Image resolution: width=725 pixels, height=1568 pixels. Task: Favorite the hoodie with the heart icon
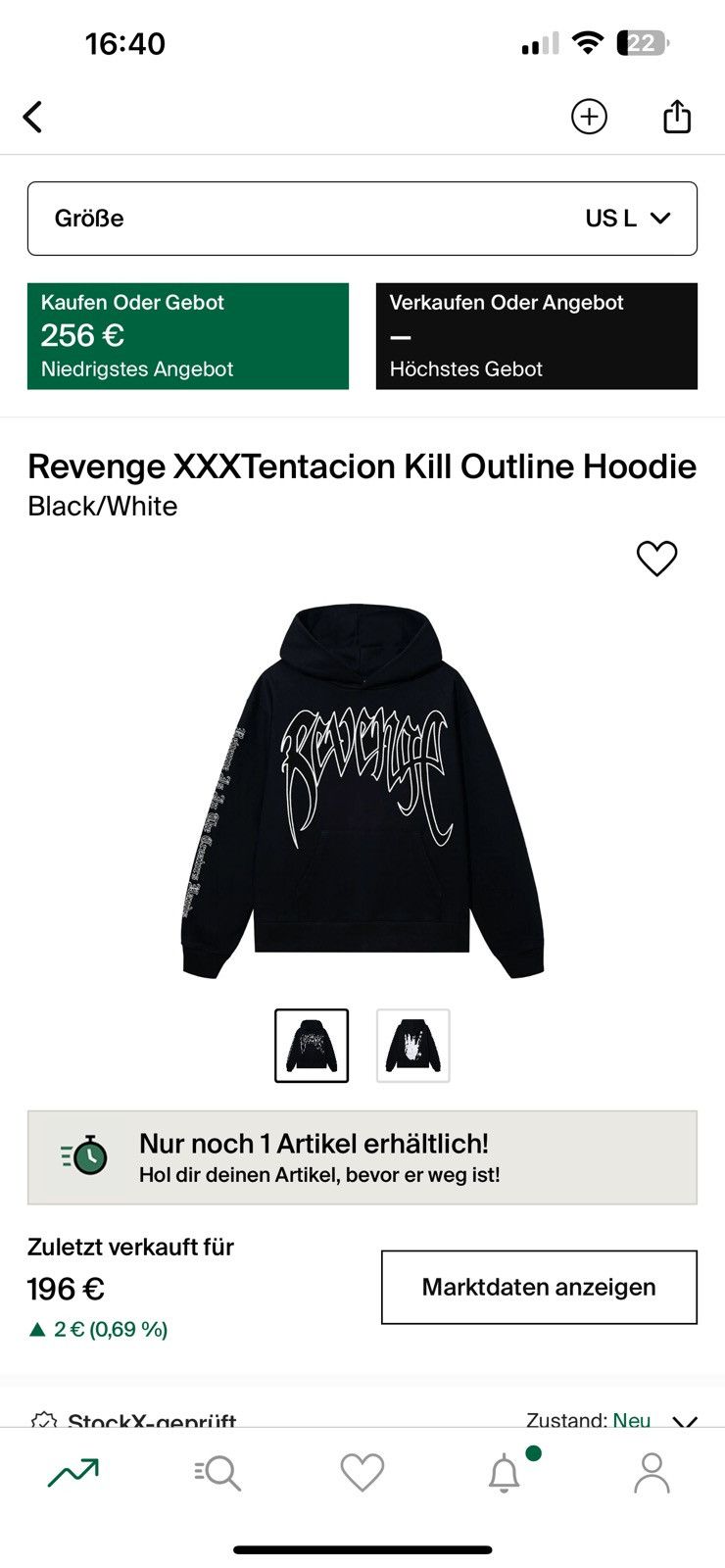(x=655, y=559)
